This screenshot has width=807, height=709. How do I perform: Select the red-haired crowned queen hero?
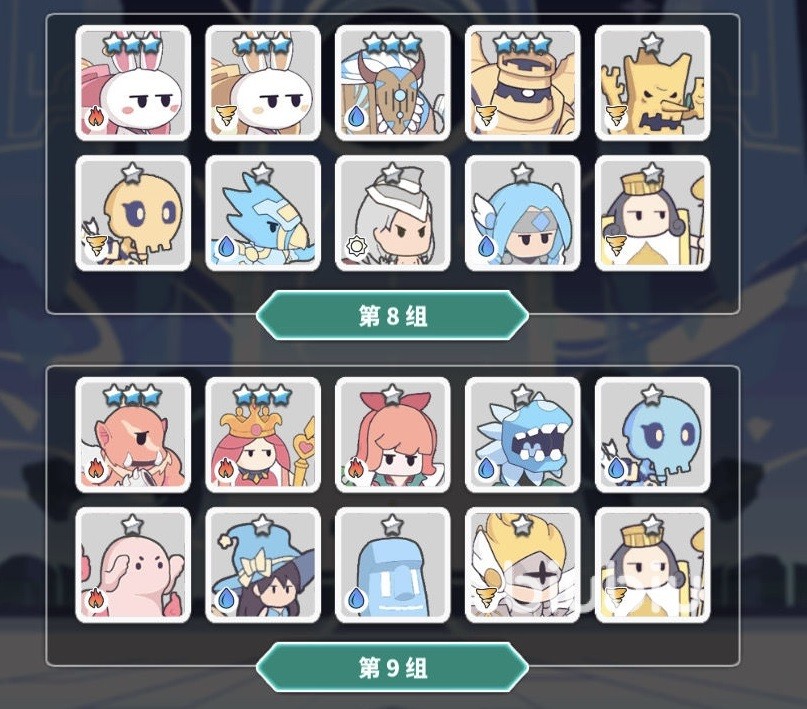263,435
